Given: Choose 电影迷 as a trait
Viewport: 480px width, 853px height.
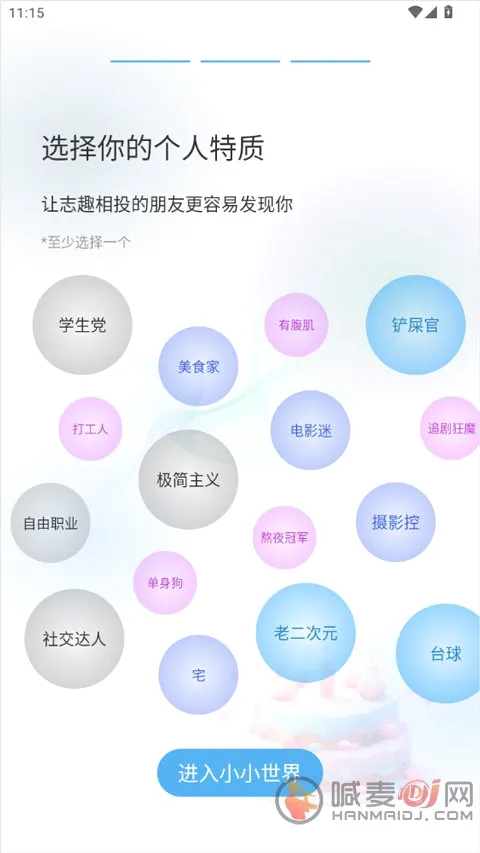Looking at the screenshot, I should 310,430.
